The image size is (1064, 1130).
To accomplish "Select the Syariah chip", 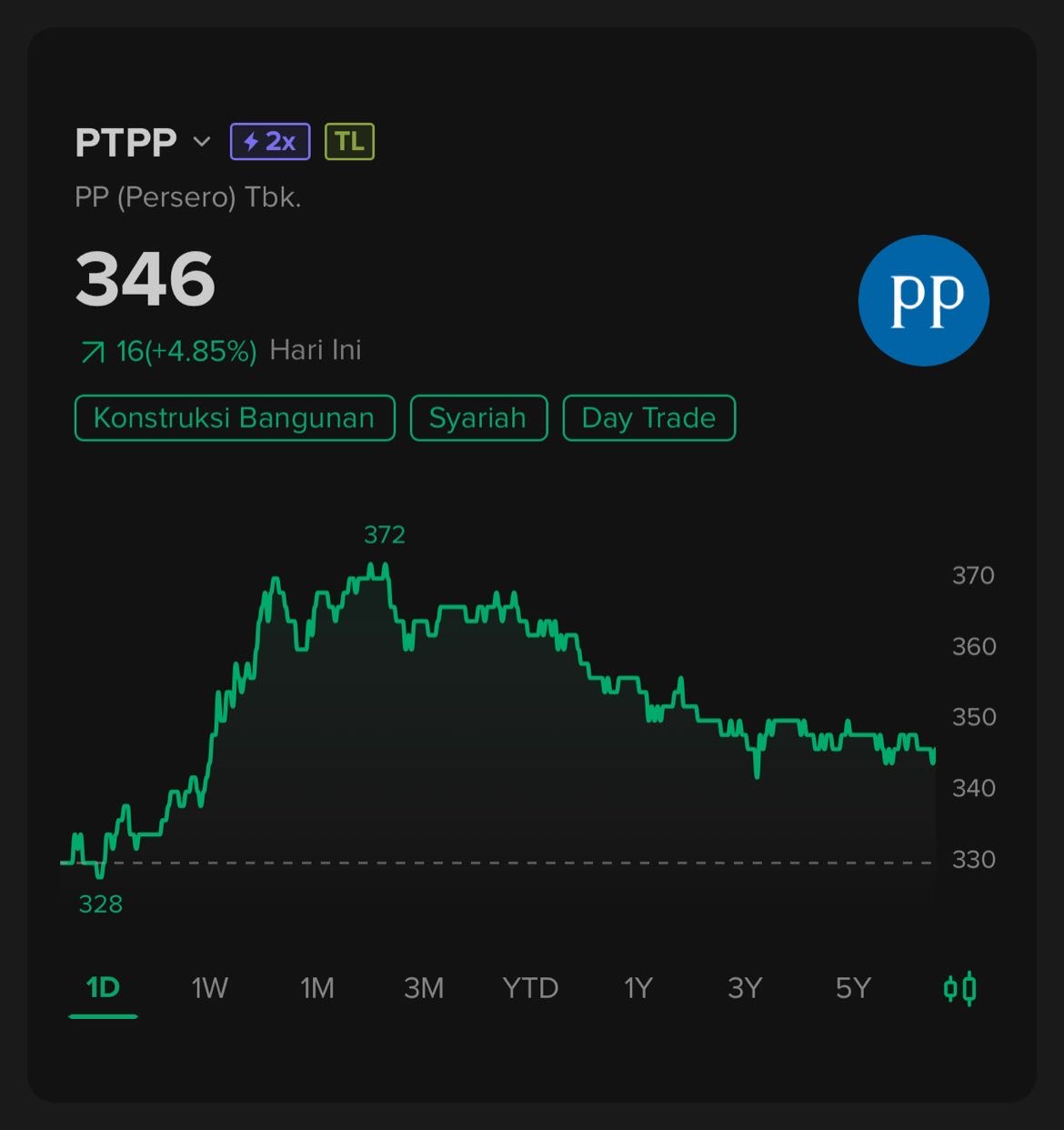I will (x=478, y=418).
